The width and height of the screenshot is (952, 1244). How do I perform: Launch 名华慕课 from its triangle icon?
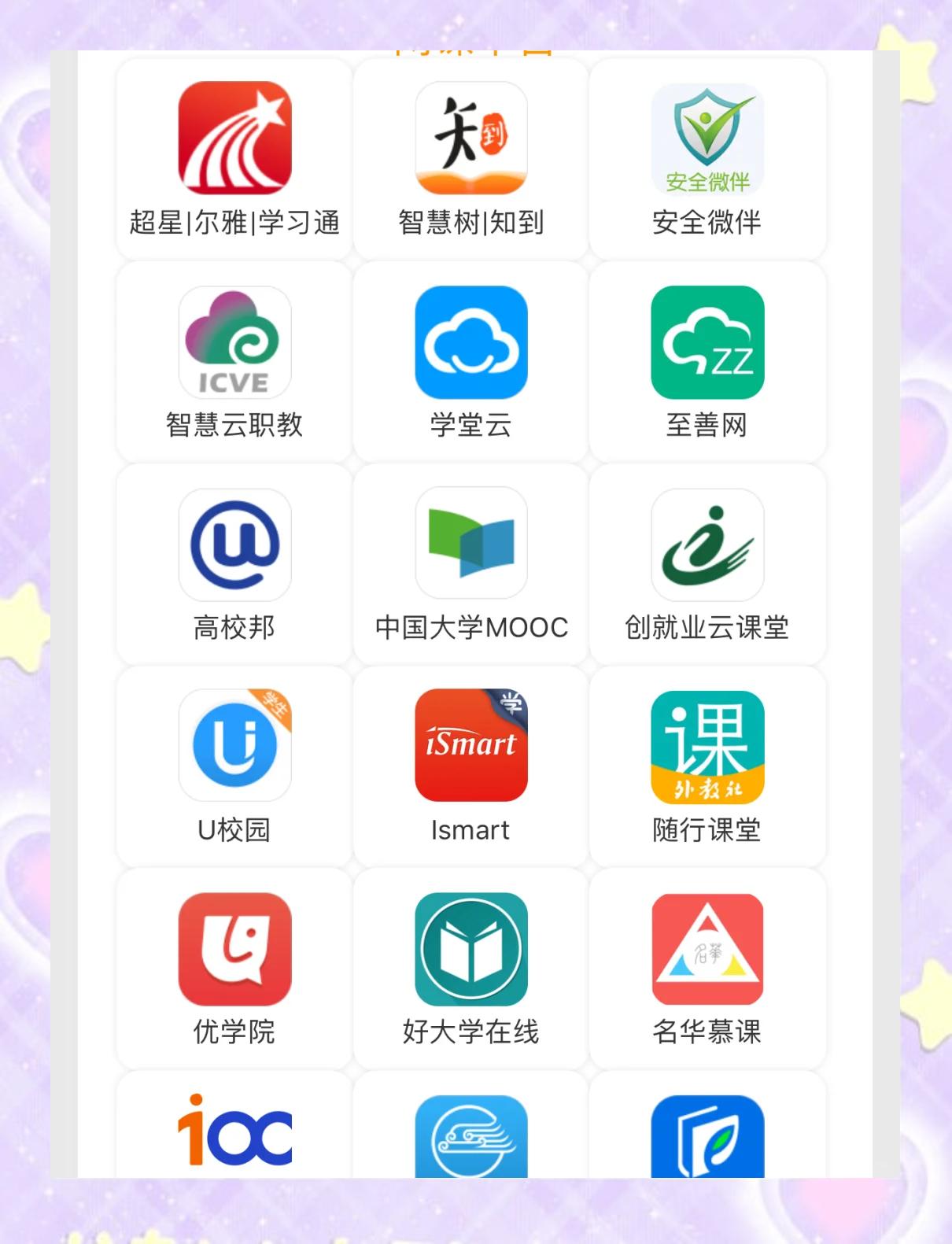click(707, 948)
